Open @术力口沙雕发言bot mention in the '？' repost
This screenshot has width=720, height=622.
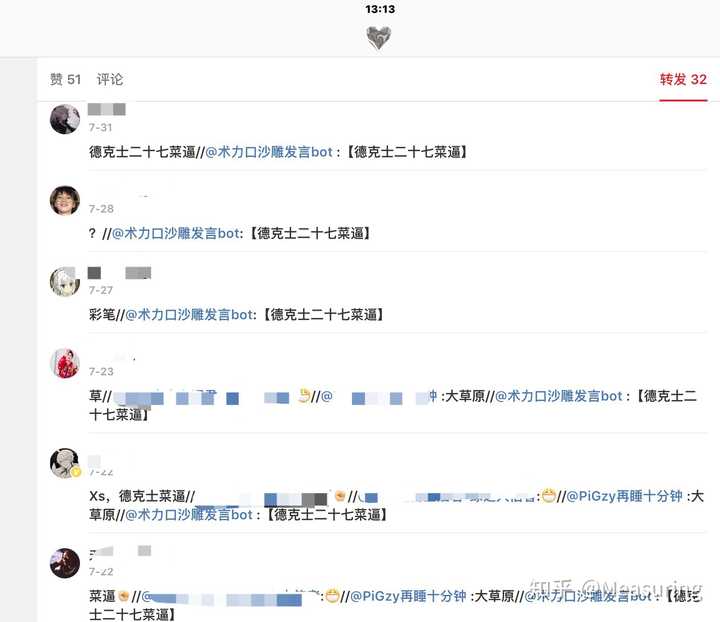[x=174, y=233]
